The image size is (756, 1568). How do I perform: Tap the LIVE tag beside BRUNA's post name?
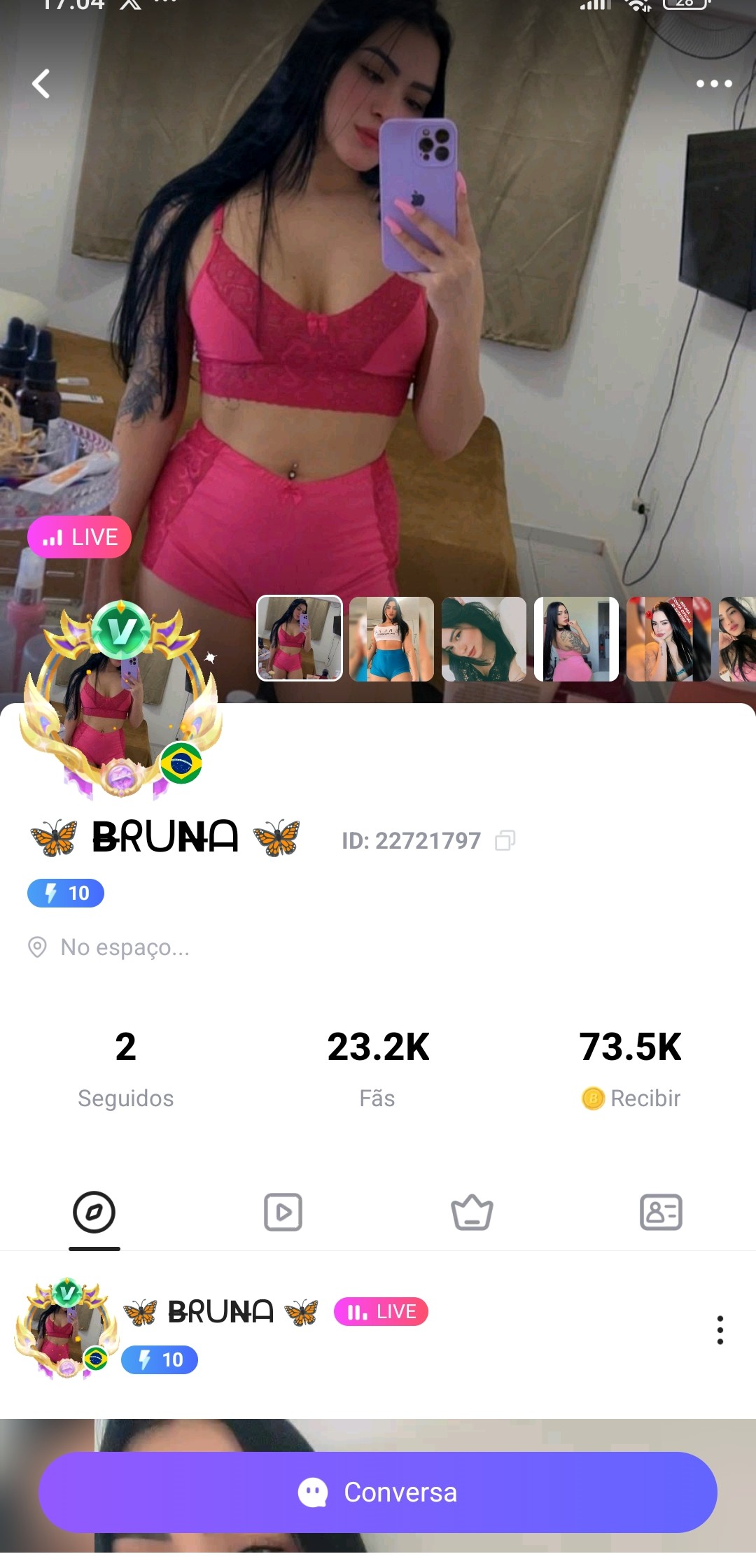tap(381, 1311)
